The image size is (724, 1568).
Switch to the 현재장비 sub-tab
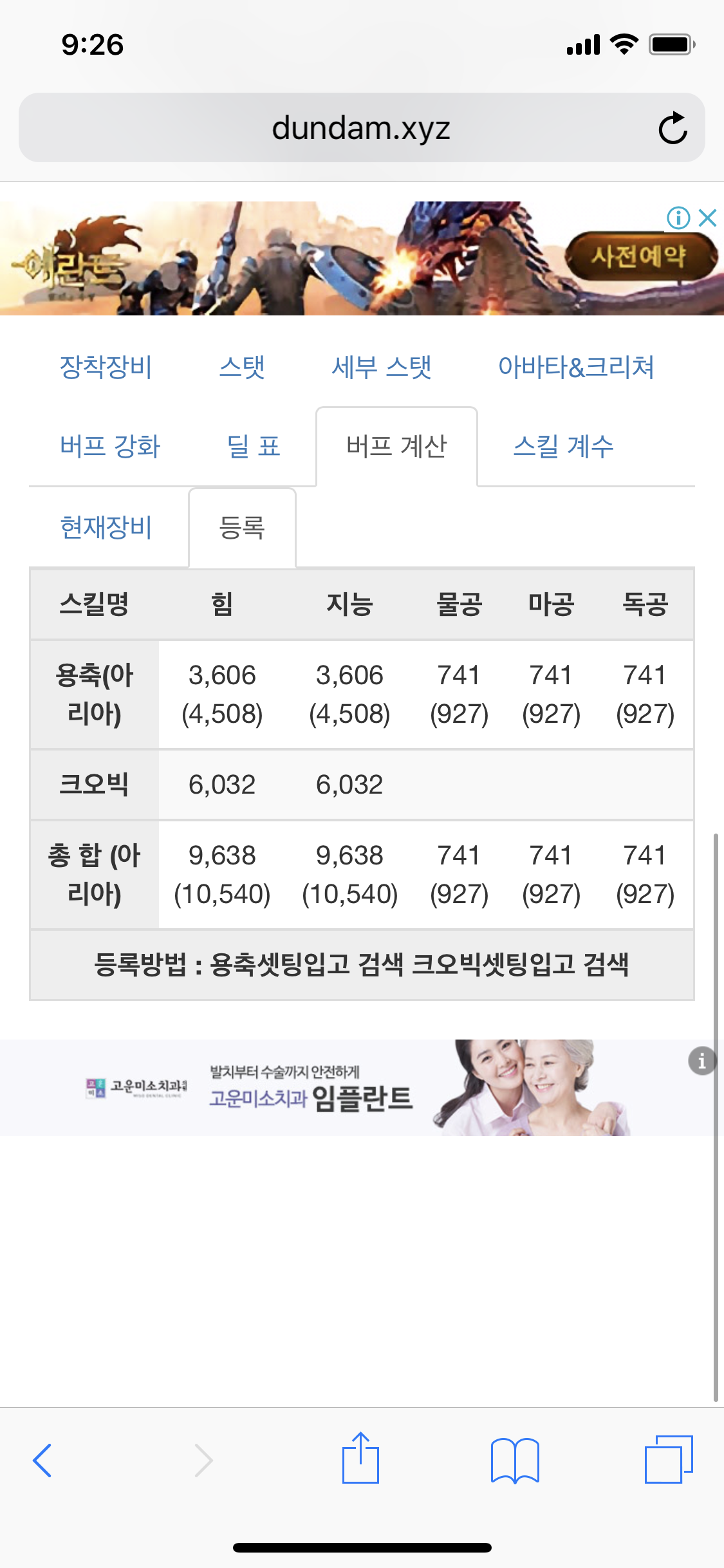106,527
